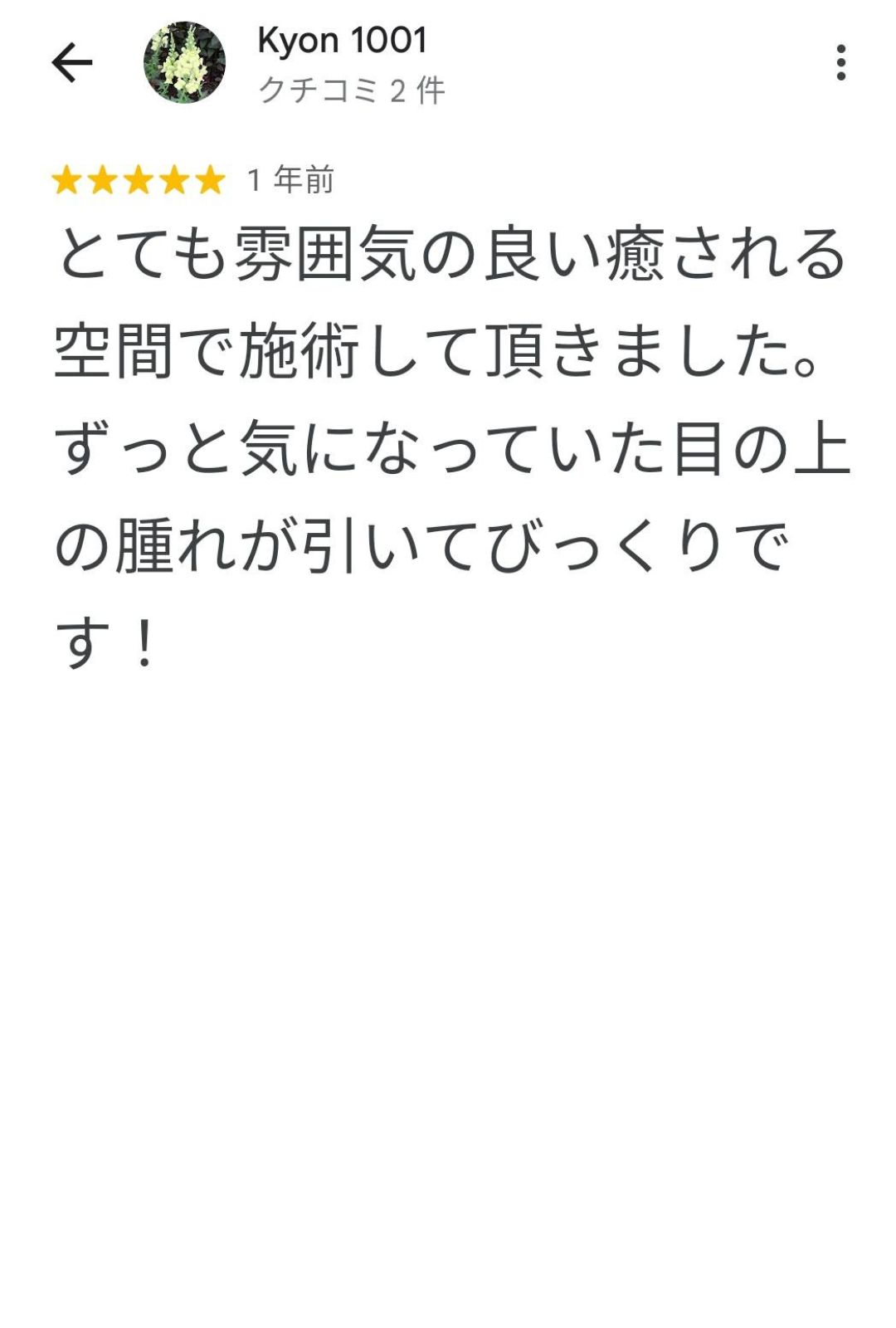View Kyon 1001's reviewer profile
The width and height of the screenshot is (896, 1328).
pos(342,41)
